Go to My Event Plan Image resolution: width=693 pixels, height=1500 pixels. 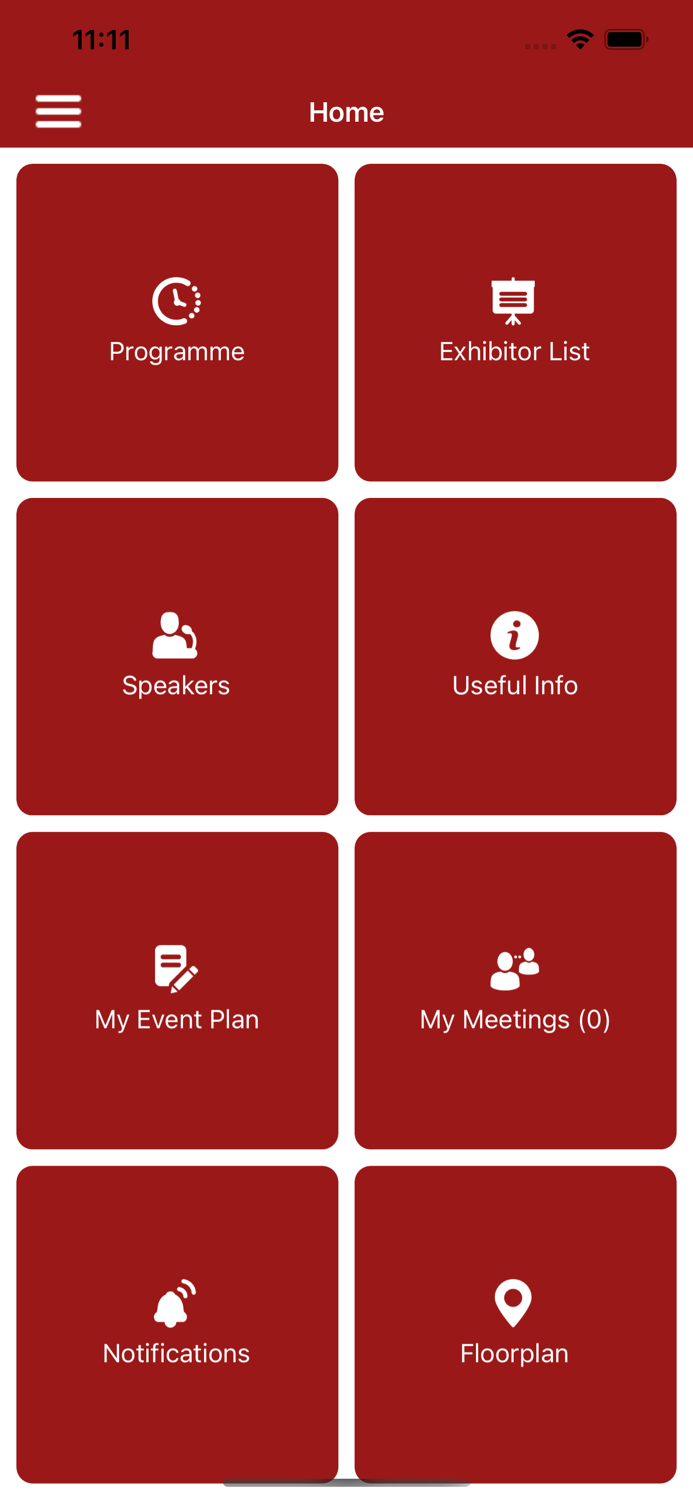[x=177, y=990]
